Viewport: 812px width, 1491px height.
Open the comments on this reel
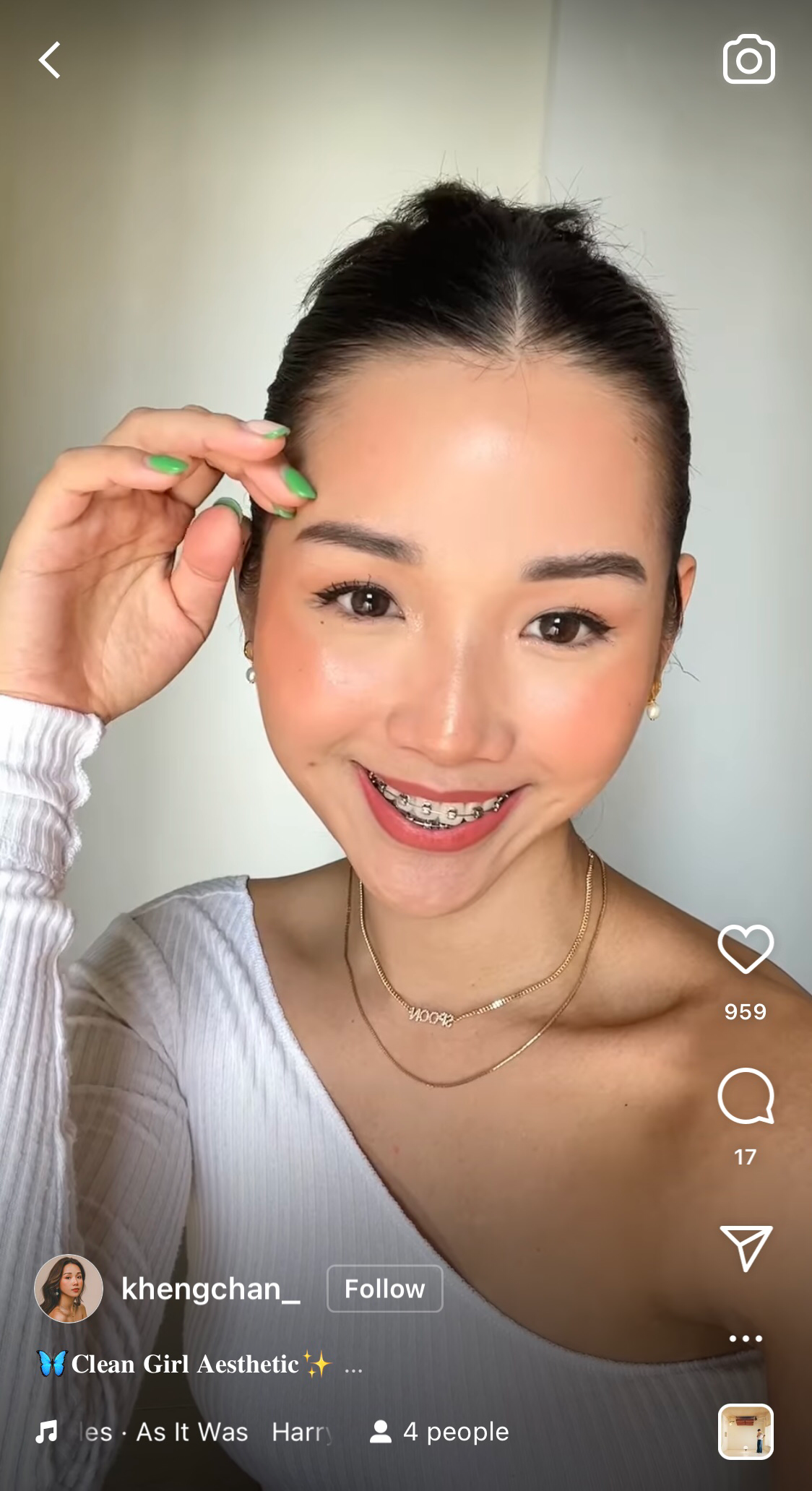pos(746,1096)
